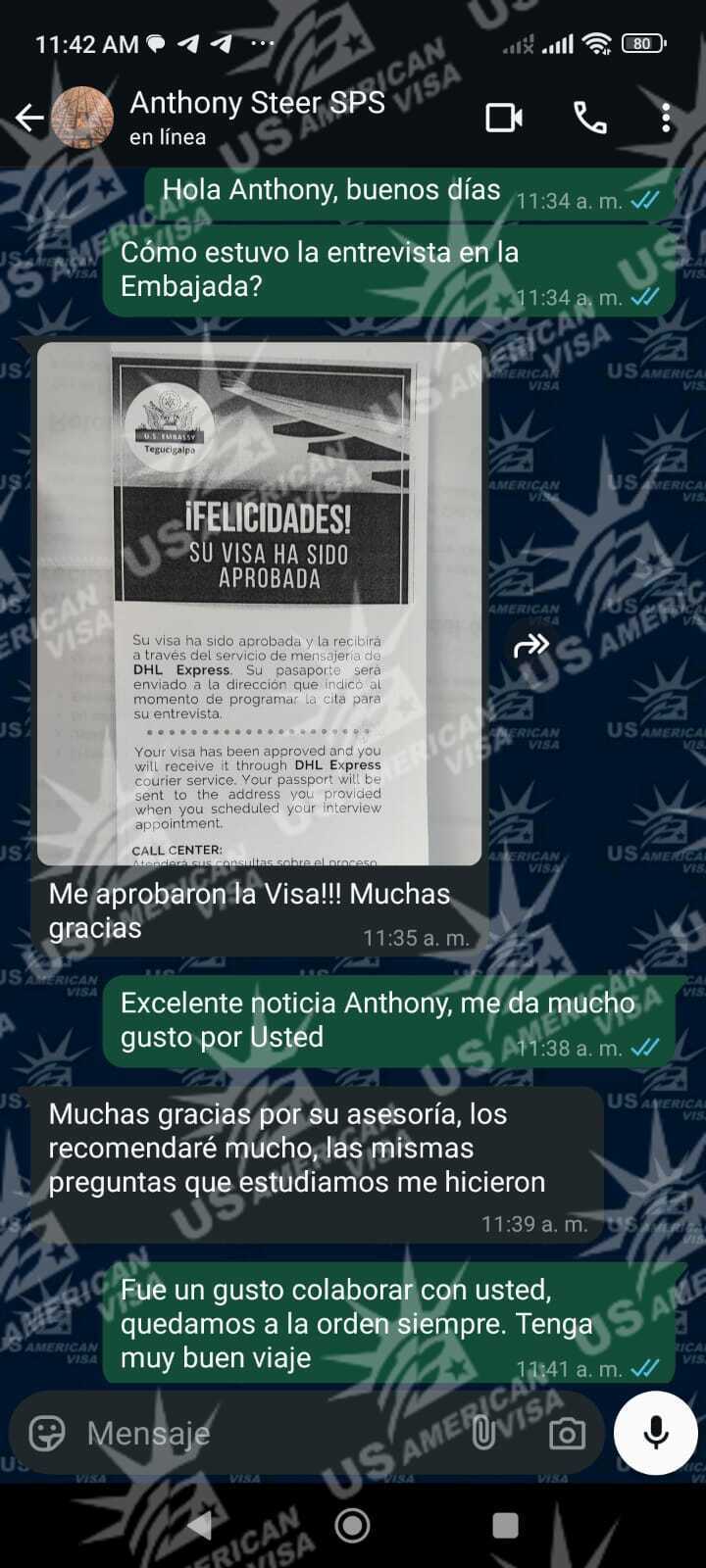Open recent apps from the navigation bar
The height and width of the screenshot is (1568, 706).
click(505, 1525)
